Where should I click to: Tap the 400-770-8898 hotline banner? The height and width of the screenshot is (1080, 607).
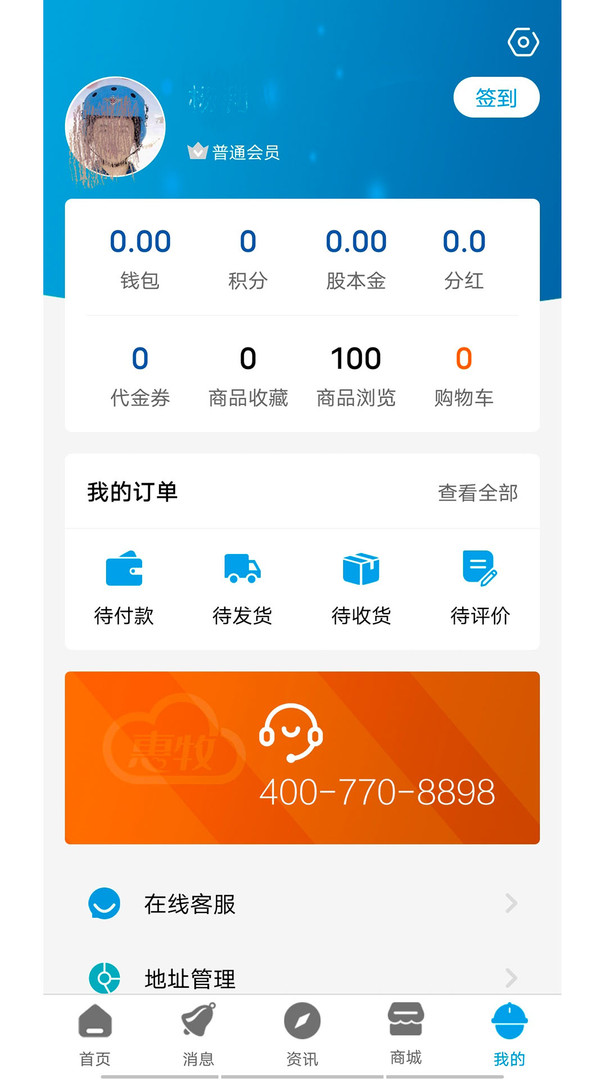(x=302, y=757)
